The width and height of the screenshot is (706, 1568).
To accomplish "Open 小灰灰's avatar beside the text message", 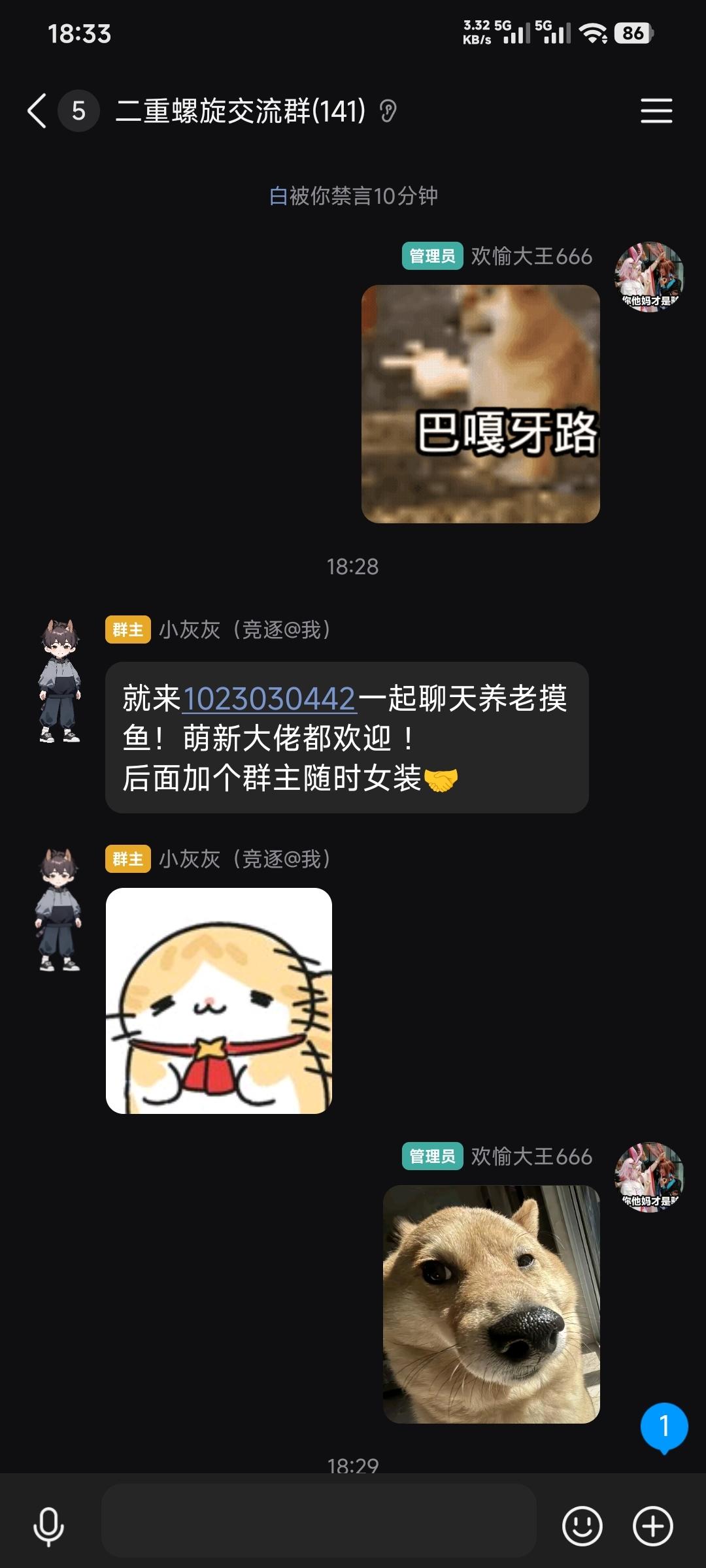I will click(59, 681).
